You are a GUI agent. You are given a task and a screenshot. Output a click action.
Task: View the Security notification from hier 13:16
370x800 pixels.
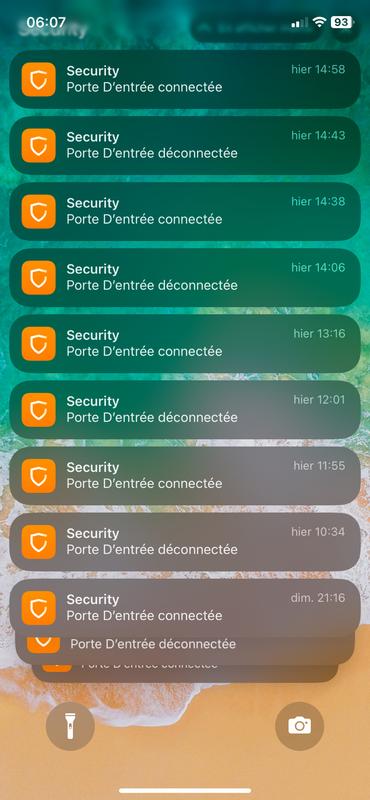pos(185,343)
